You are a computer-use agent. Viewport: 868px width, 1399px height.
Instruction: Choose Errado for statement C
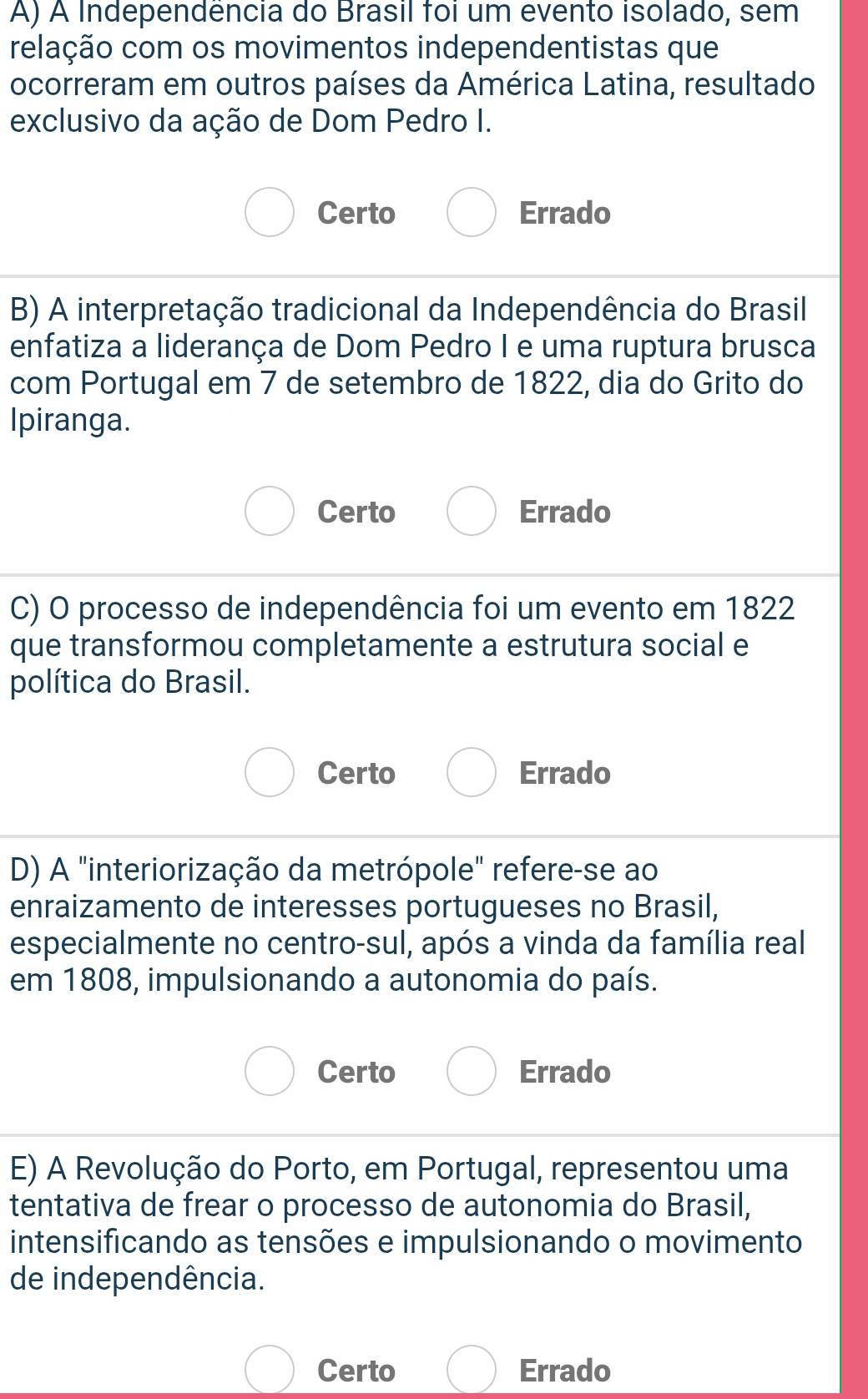(472, 772)
